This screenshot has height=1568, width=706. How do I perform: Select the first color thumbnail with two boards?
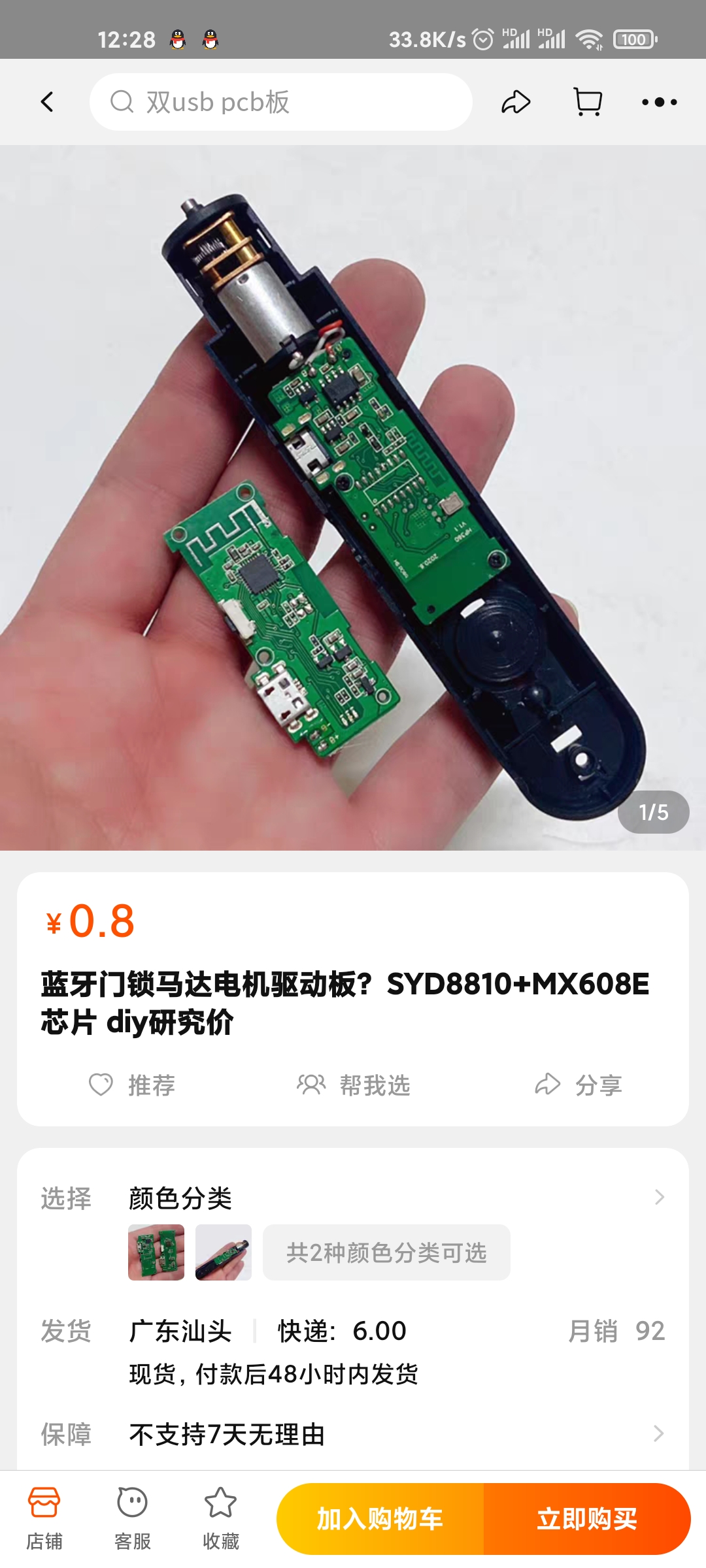pyautogui.click(x=156, y=1252)
